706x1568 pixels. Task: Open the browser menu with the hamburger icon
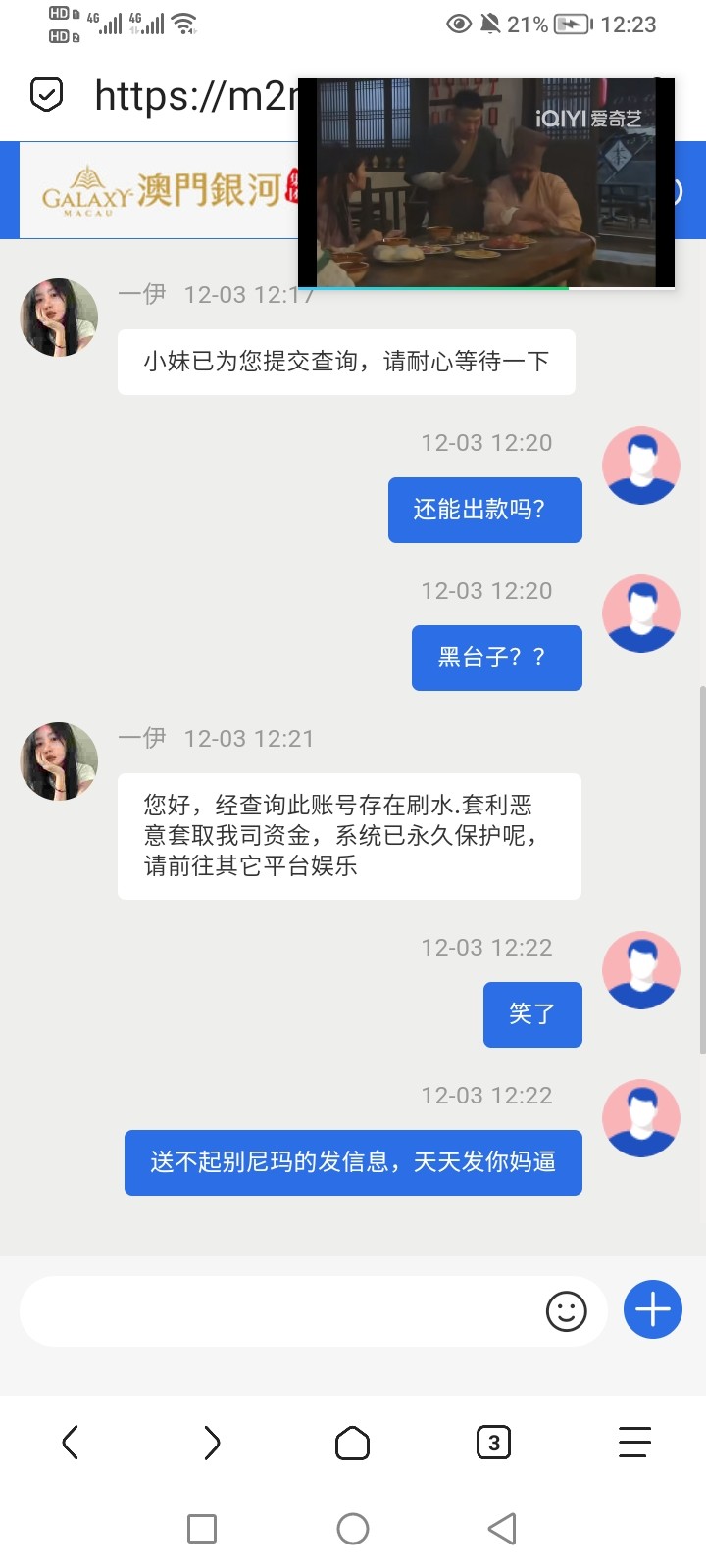(x=633, y=1442)
